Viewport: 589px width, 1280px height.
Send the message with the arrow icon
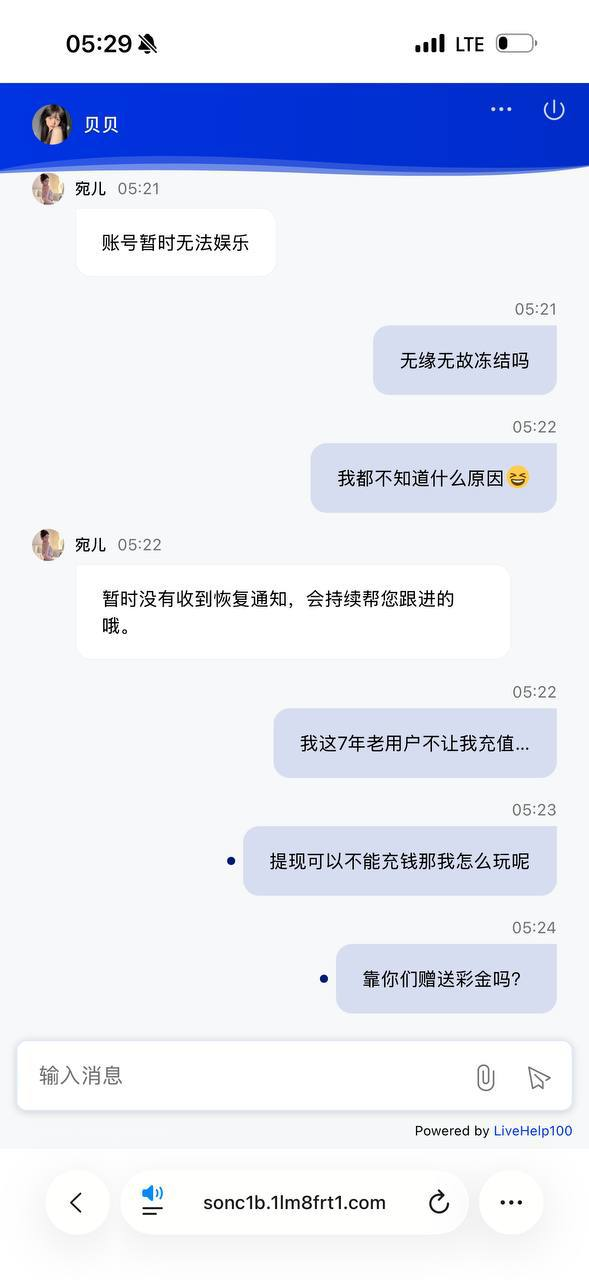[538, 1077]
